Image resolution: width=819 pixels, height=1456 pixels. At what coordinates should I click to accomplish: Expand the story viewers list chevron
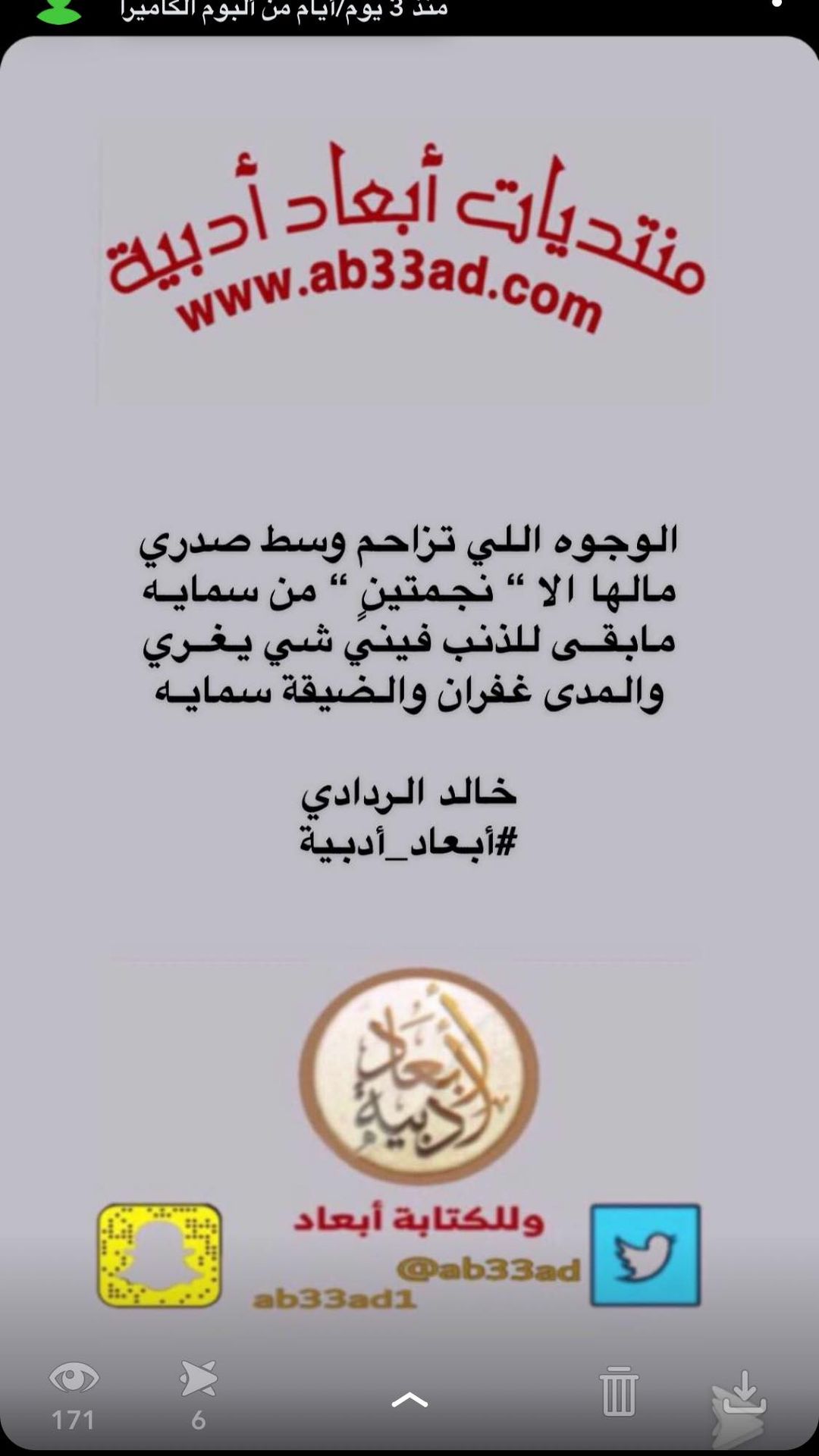tap(409, 1400)
